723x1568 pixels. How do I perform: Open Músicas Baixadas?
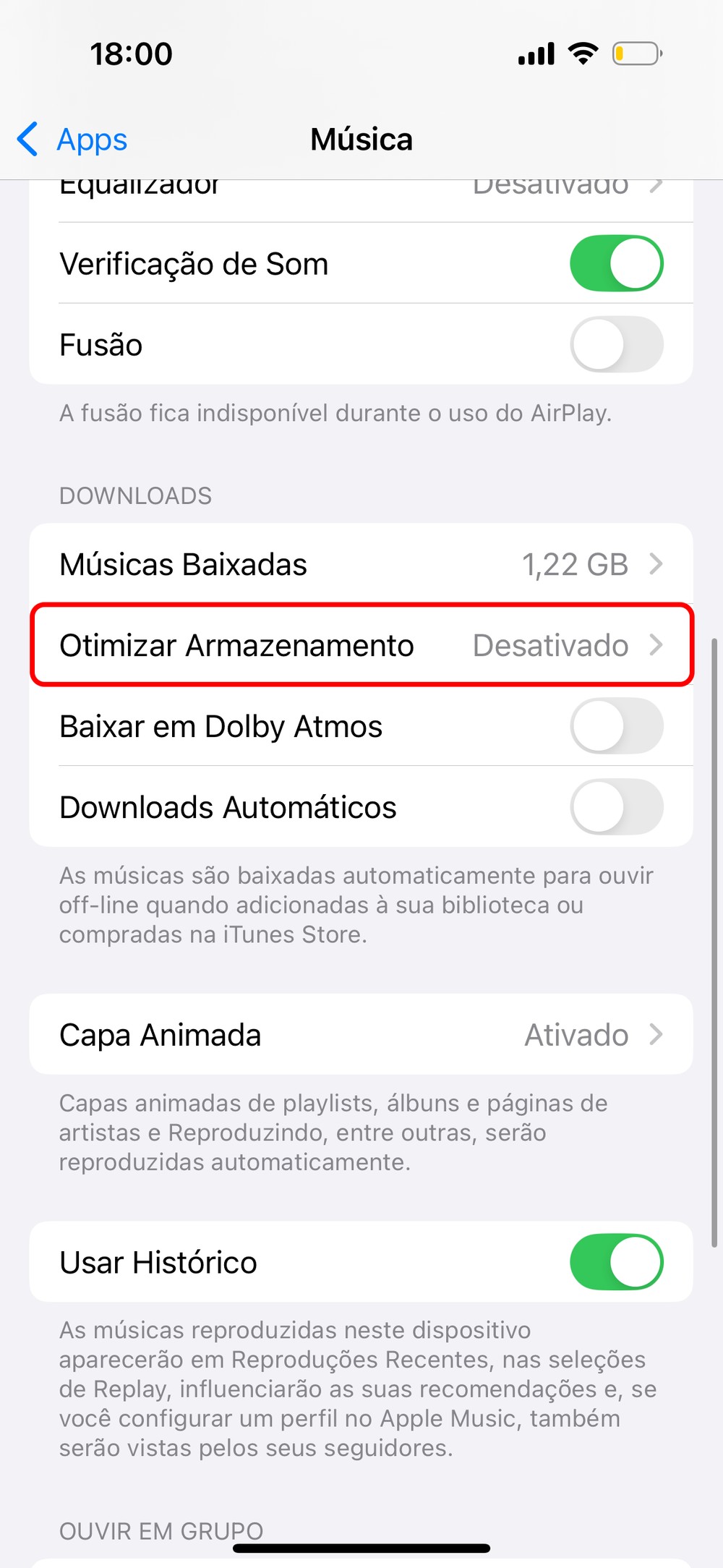click(x=361, y=564)
